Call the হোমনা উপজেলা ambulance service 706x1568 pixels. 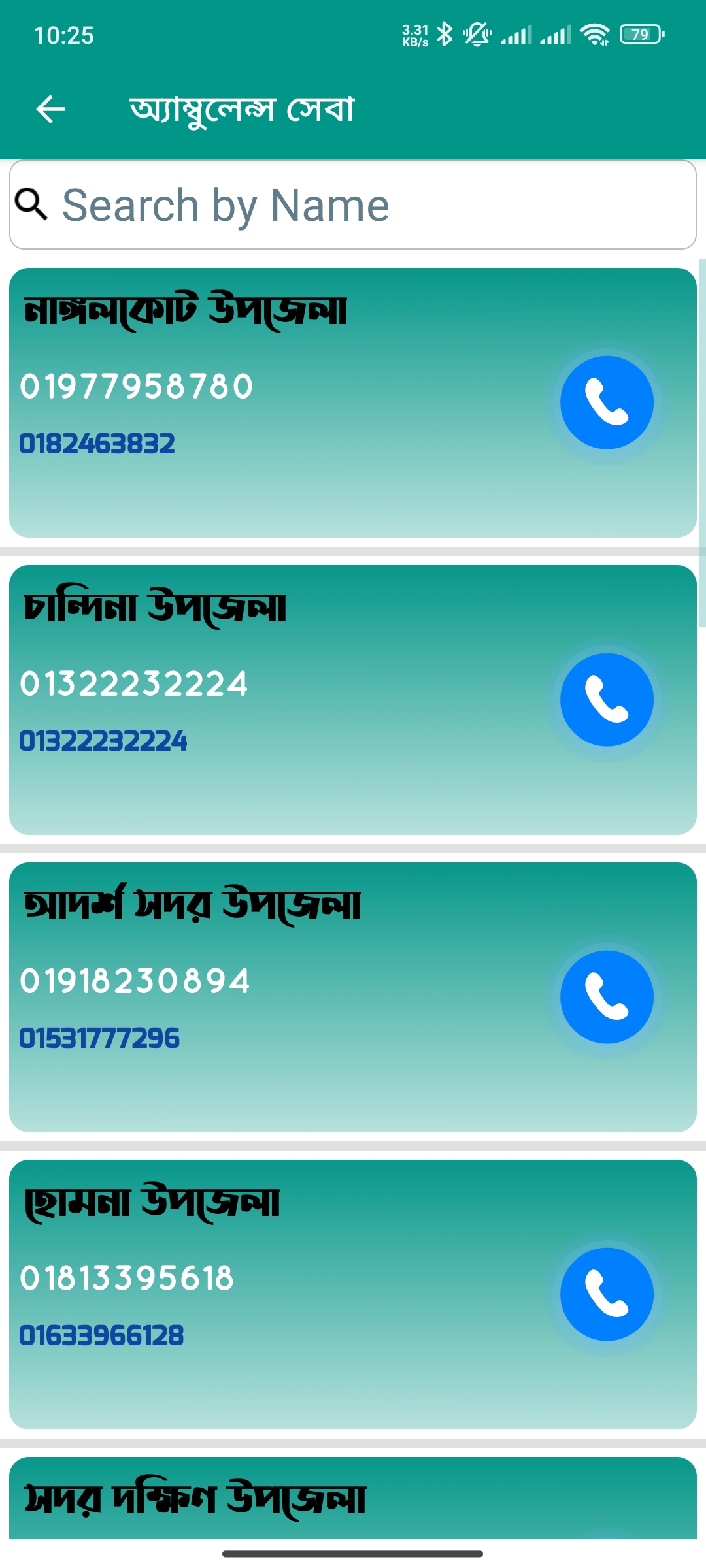pyautogui.click(x=607, y=1294)
